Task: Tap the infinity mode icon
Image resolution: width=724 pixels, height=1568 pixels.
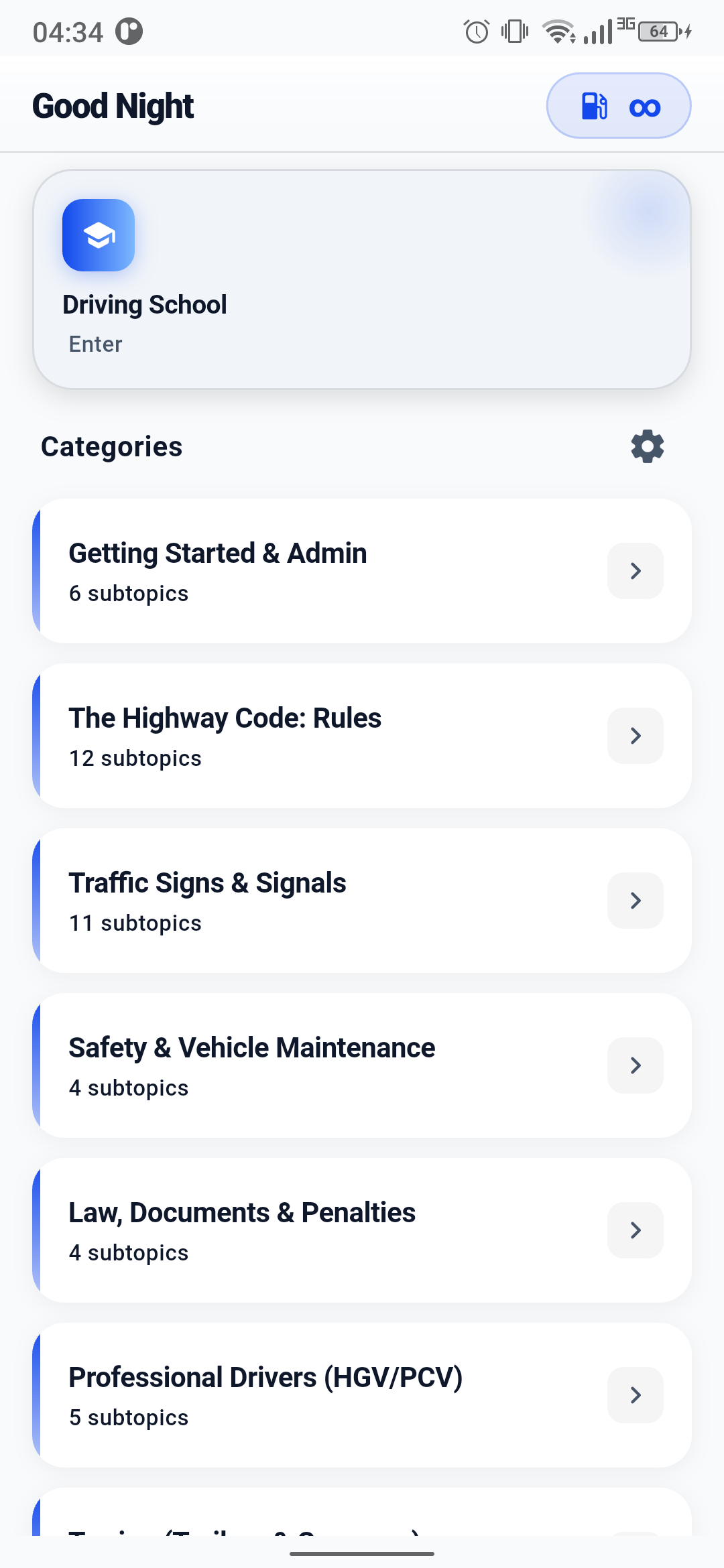Action: (644, 106)
